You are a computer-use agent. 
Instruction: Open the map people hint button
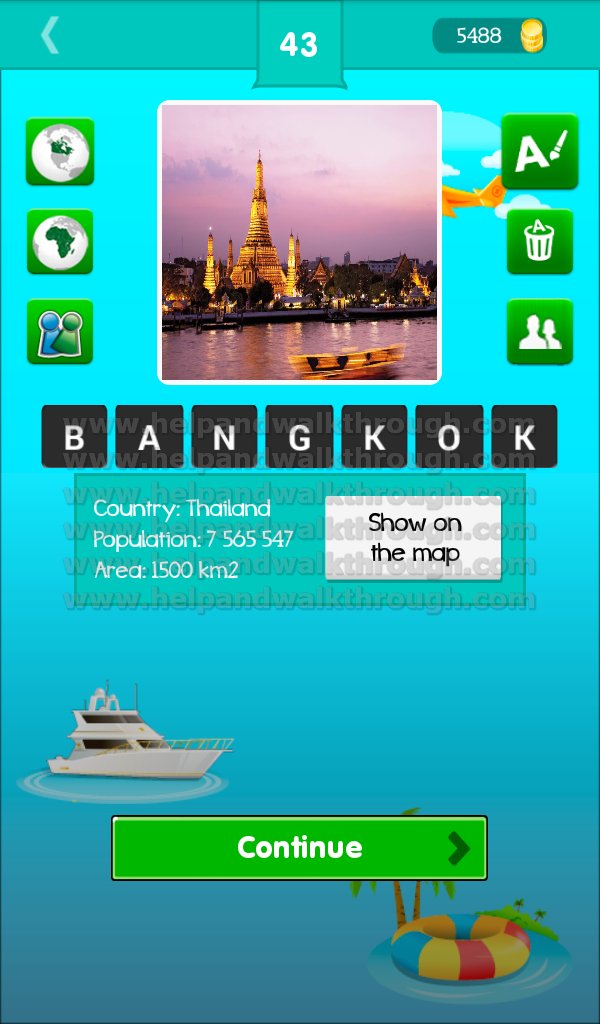tap(60, 332)
